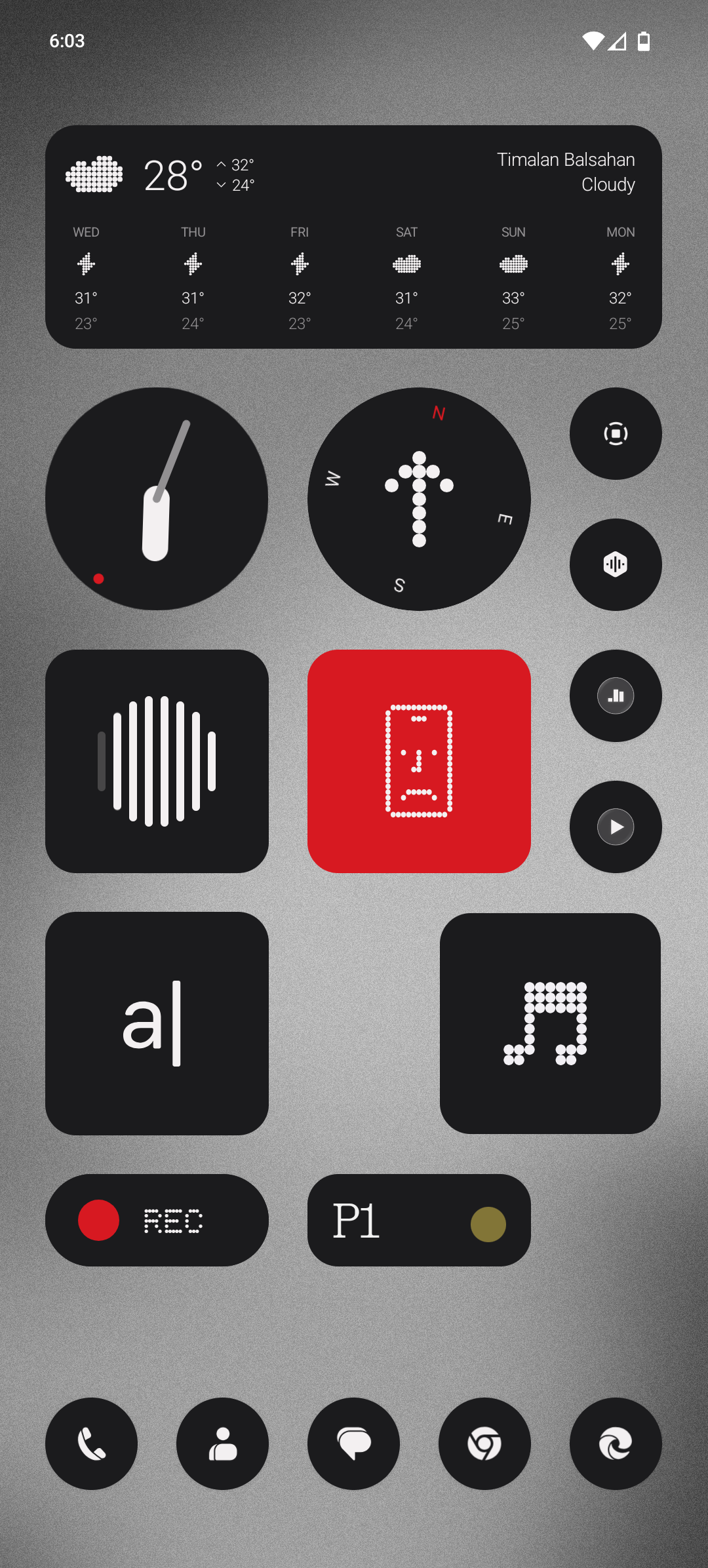This screenshot has width=708, height=1568.
Task: Open the analog clock widget
Action: 157,499
